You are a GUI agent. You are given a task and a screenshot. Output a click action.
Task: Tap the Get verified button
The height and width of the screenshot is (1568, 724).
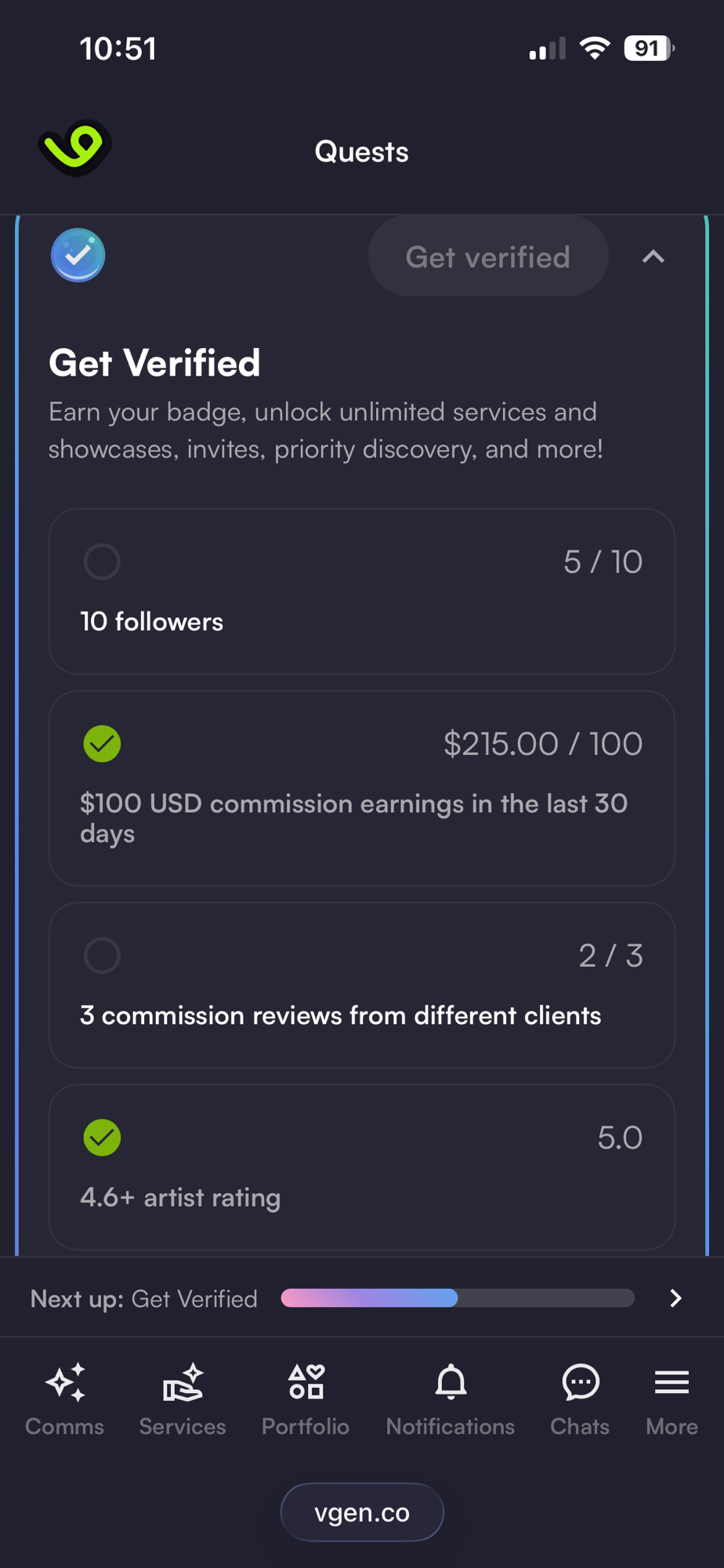(x=487, y=256)
